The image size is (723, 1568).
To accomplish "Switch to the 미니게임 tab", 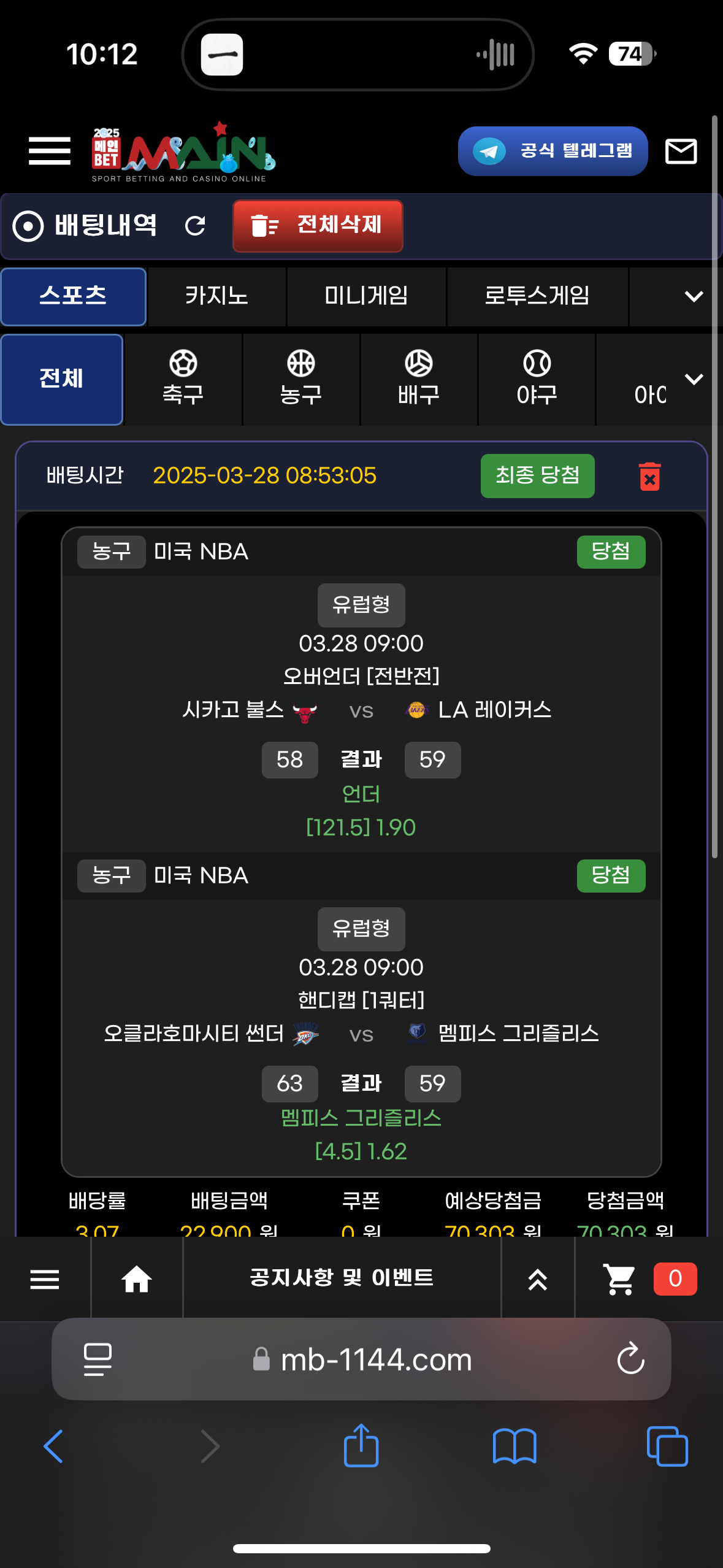I will [x=366, y=296].
